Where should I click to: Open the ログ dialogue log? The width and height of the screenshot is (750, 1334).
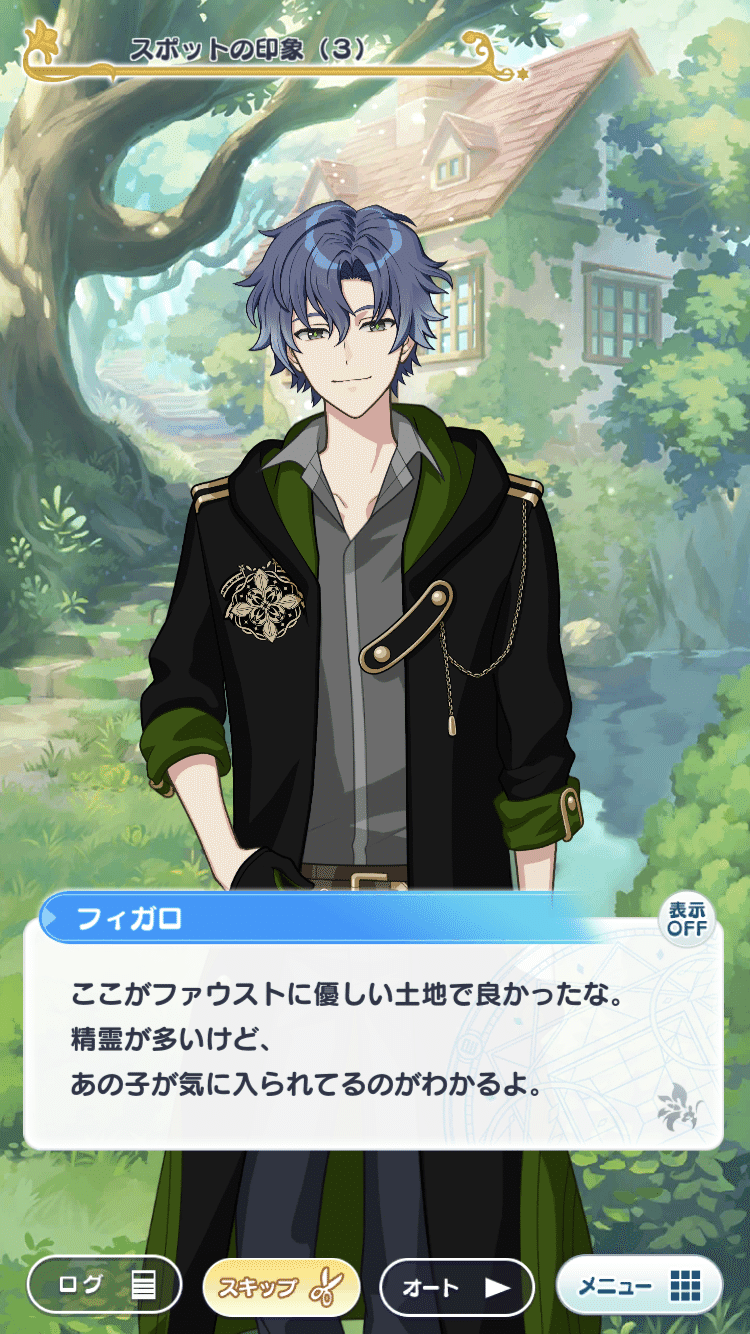104,1285
